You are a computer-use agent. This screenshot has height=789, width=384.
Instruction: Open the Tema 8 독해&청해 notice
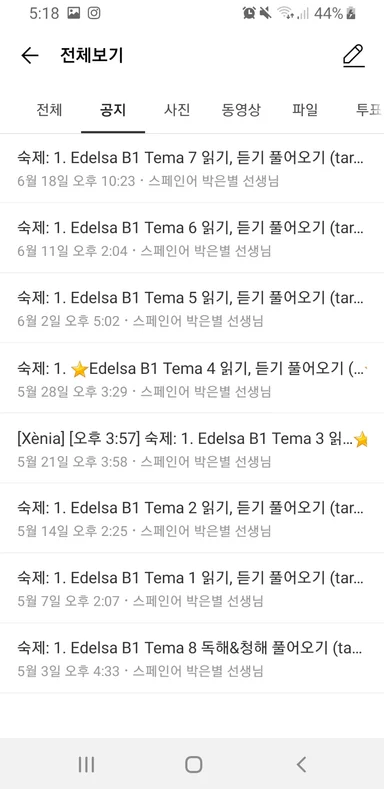click(x=192, y=658)
